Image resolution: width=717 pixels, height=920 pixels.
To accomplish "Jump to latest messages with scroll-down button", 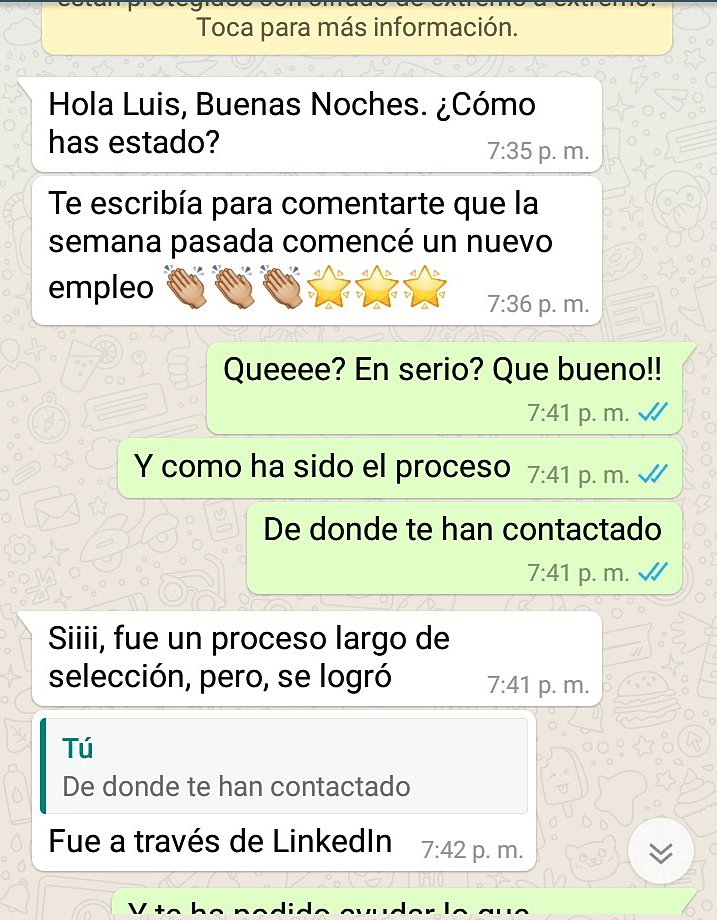I will tap(661, 852).
